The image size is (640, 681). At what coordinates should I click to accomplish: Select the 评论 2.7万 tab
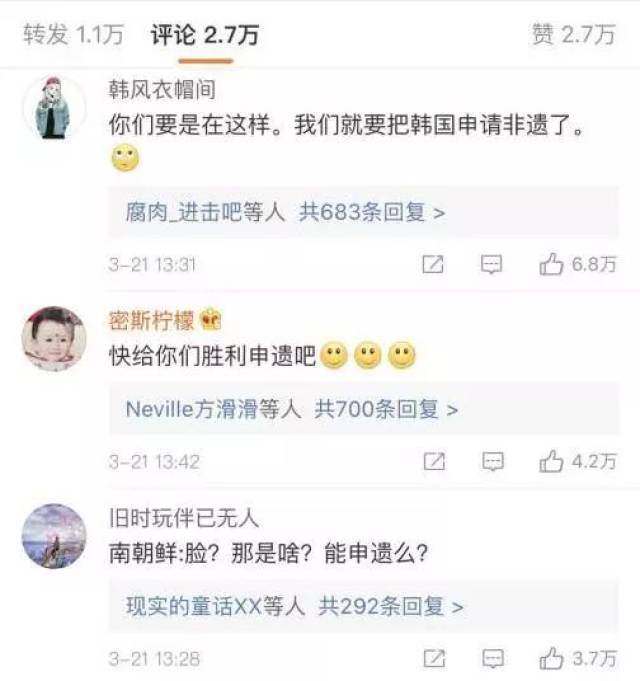pyautogui.click(x=204, y=35)
